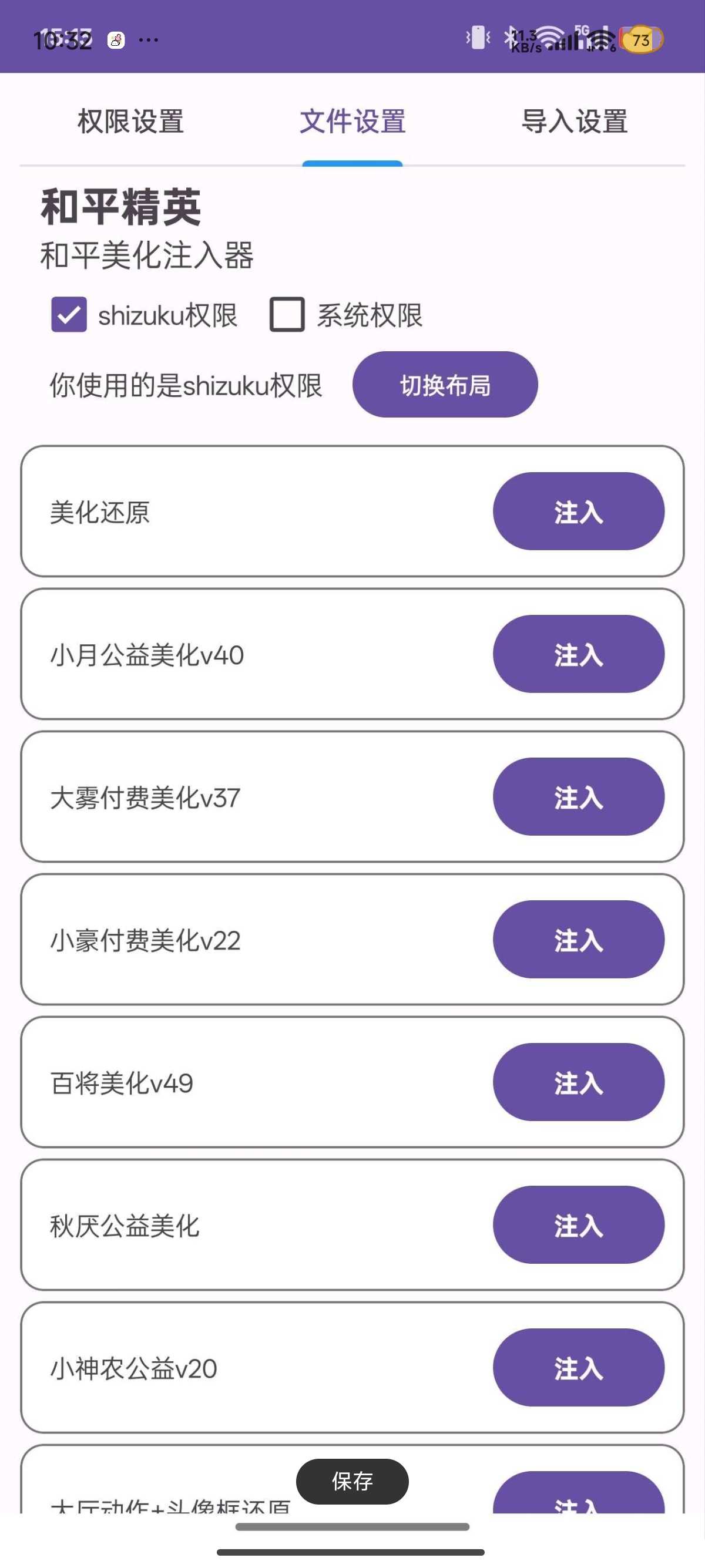
Task: Switch to the 权限设置 tab
Action: 130,121
